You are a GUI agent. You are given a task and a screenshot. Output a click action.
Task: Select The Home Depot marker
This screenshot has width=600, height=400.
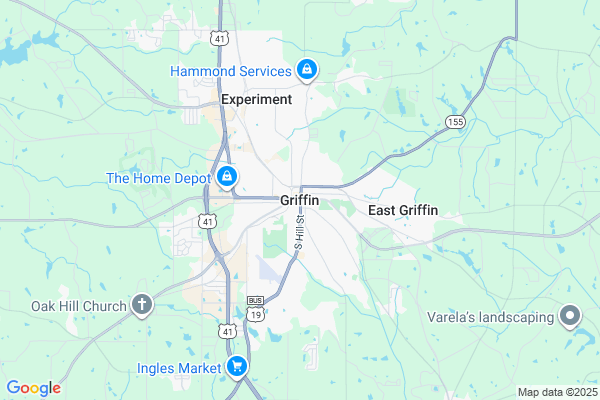(x=227, y=177)
